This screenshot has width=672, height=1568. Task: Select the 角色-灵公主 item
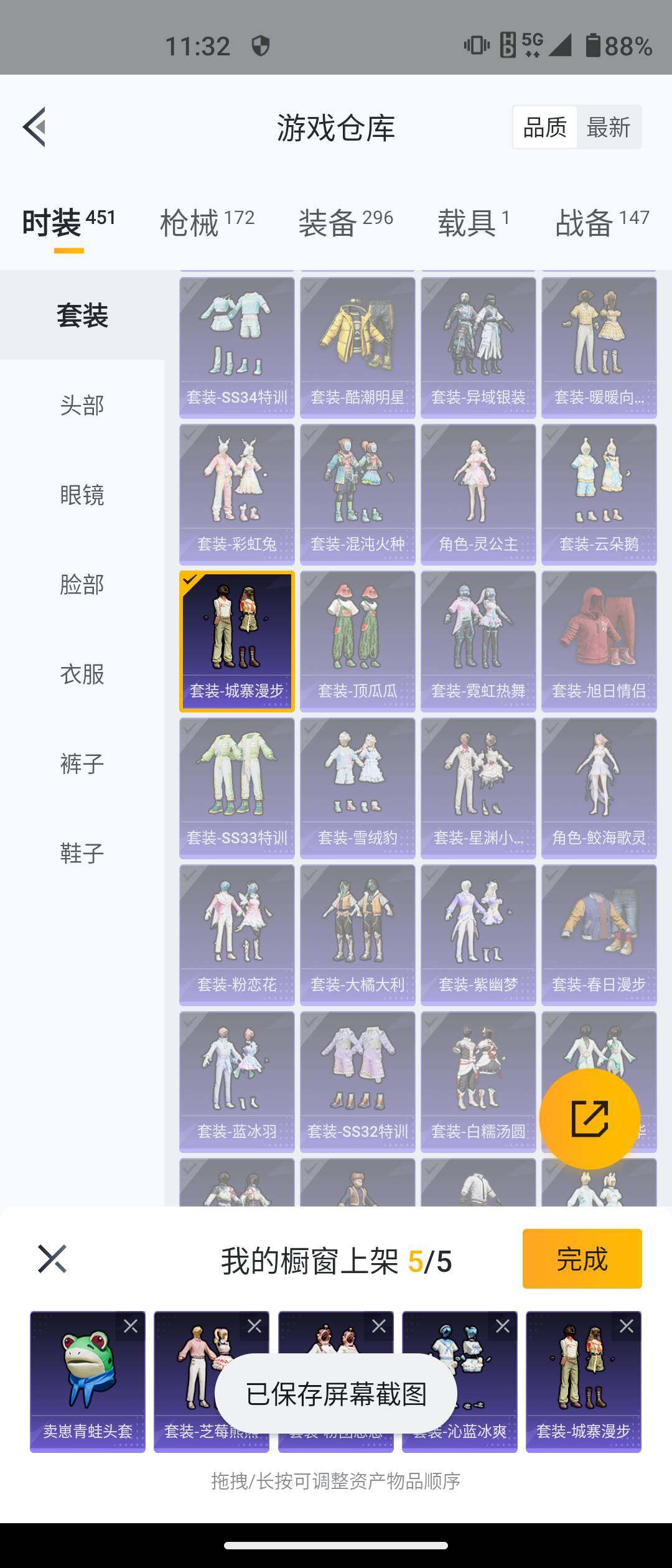point(478,494)
